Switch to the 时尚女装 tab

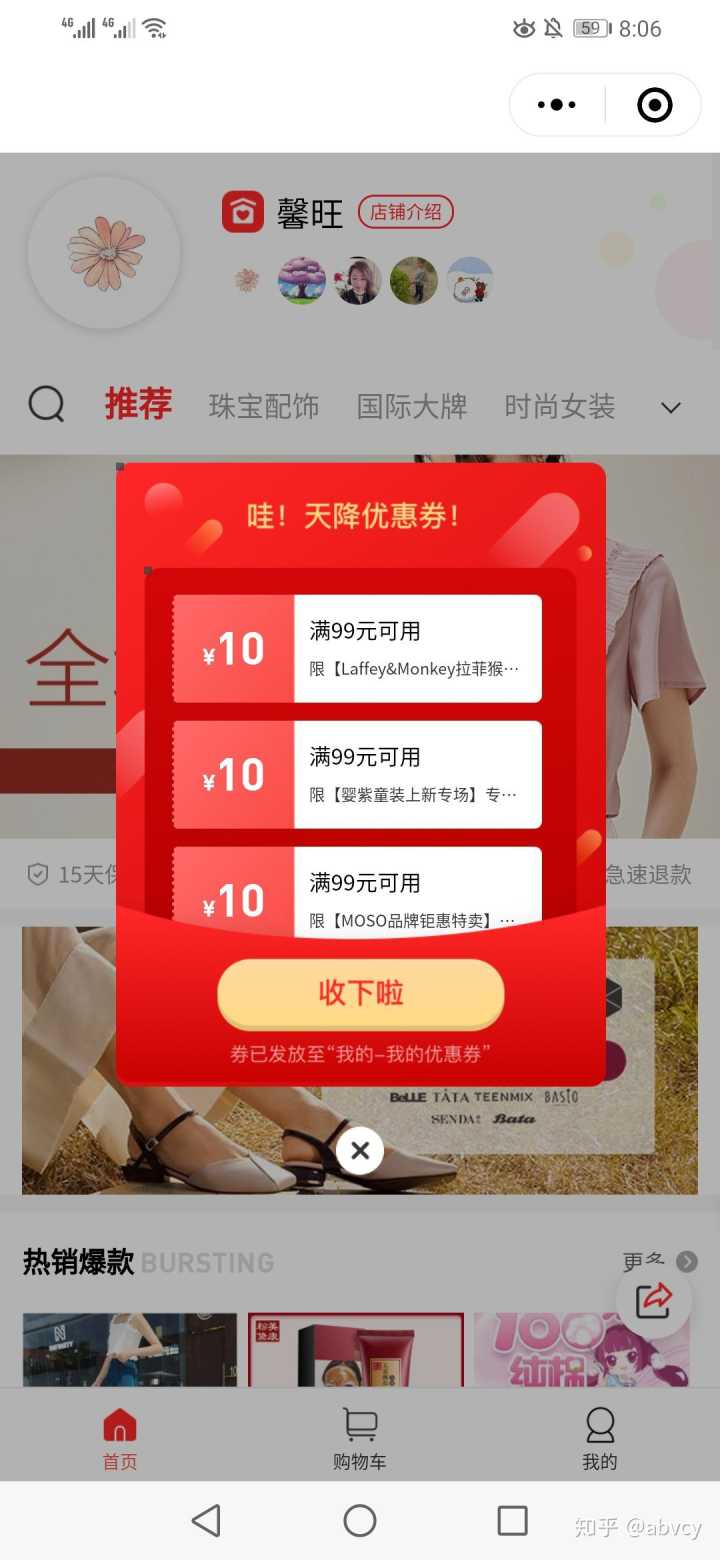tap(559, 407)
